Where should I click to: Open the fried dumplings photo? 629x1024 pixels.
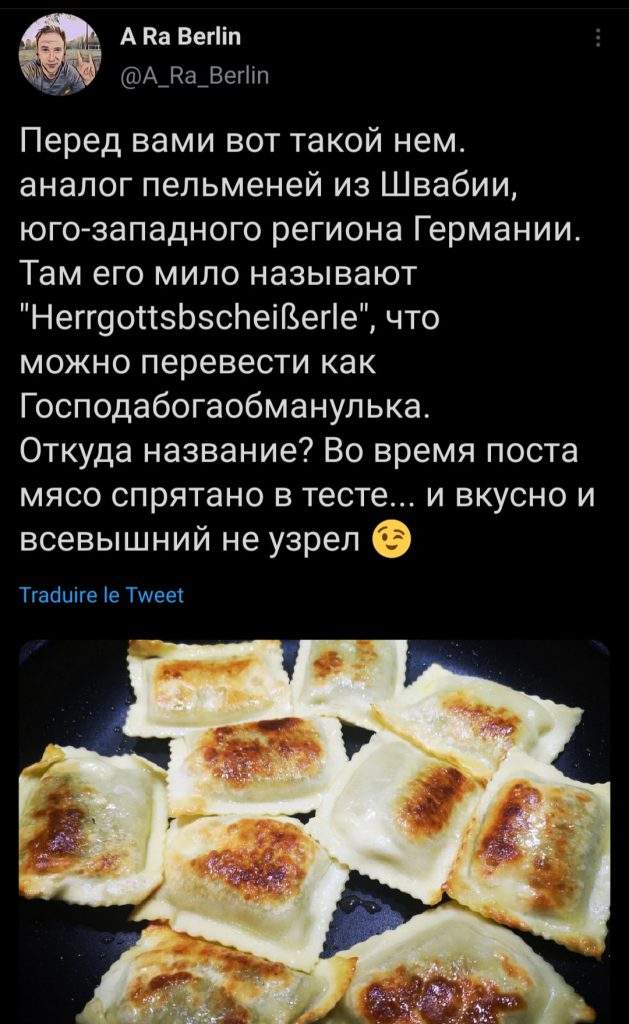[314, 830]
